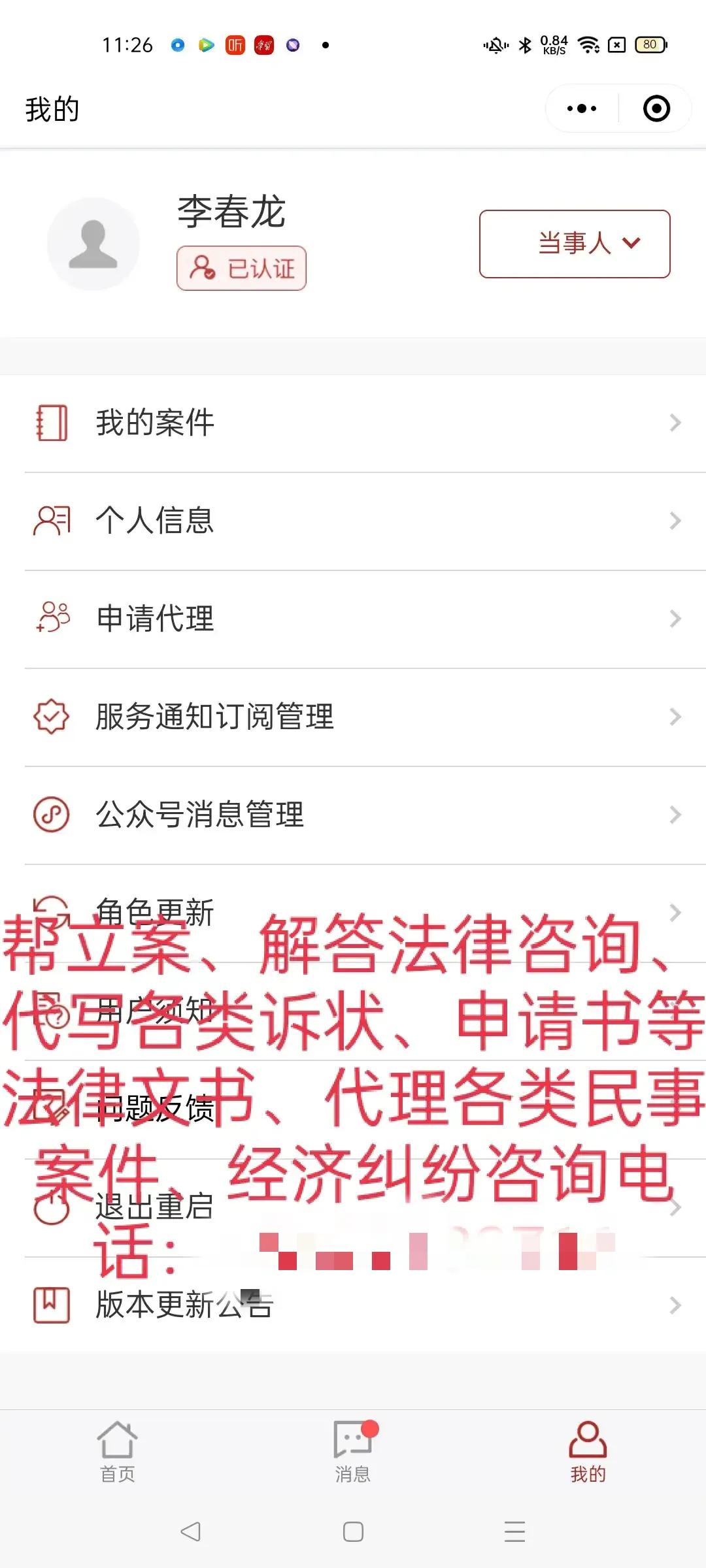
Task: Click the 服务通知订阅管理 badge icon
Action: click(x=52, y=717)
